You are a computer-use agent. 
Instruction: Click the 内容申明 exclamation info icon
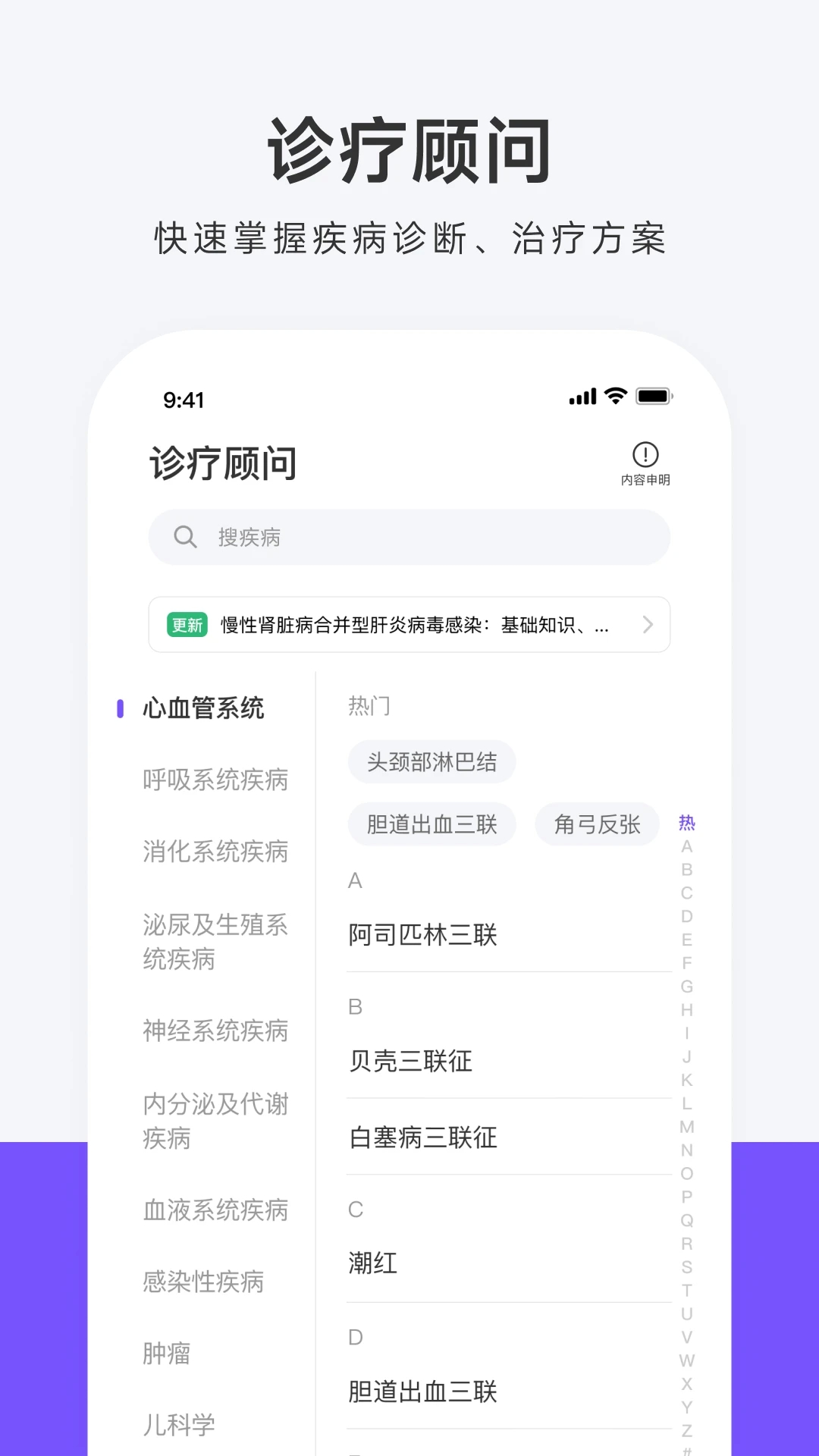(645, 454)
